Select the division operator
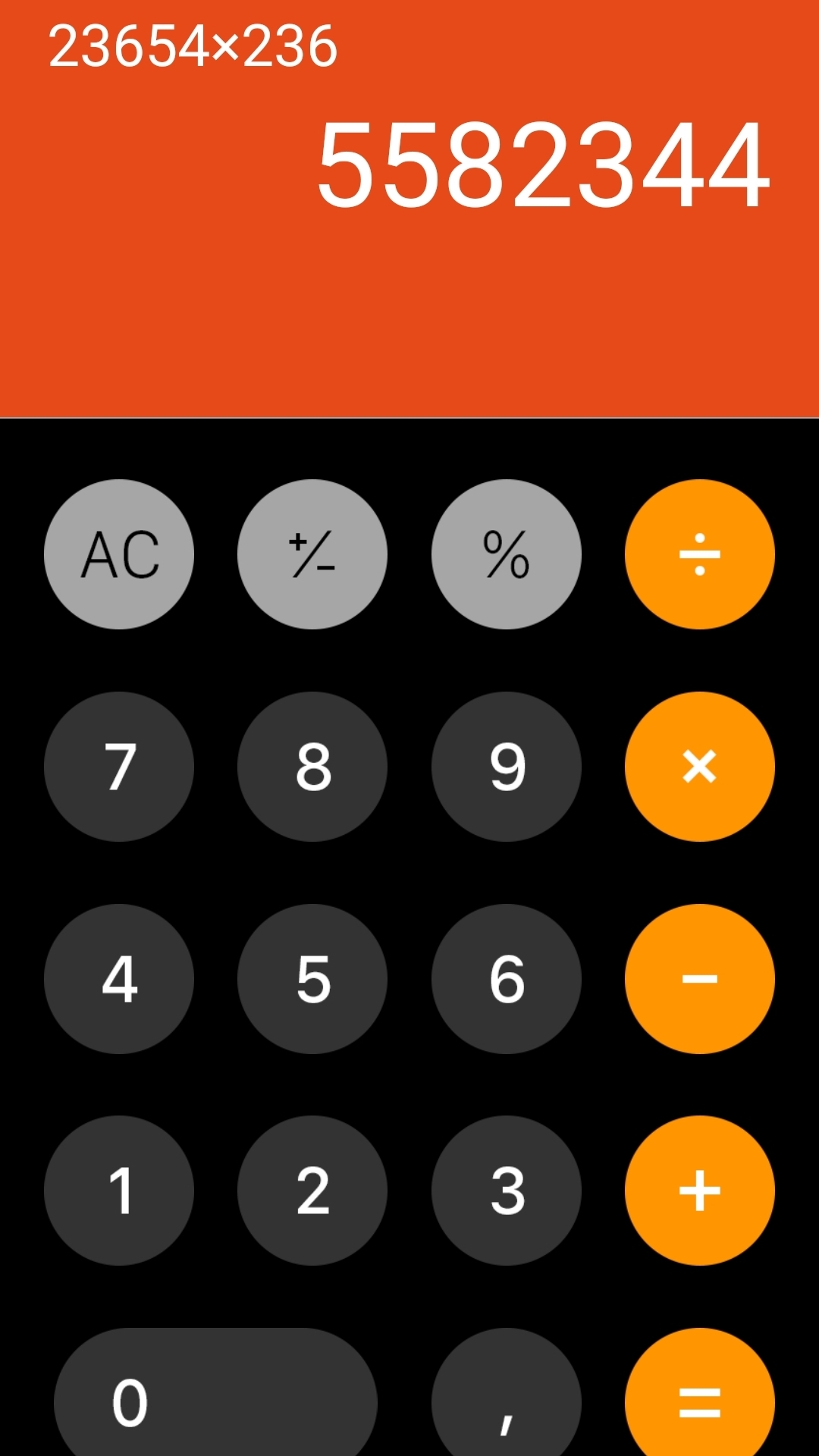 [700, 554]
